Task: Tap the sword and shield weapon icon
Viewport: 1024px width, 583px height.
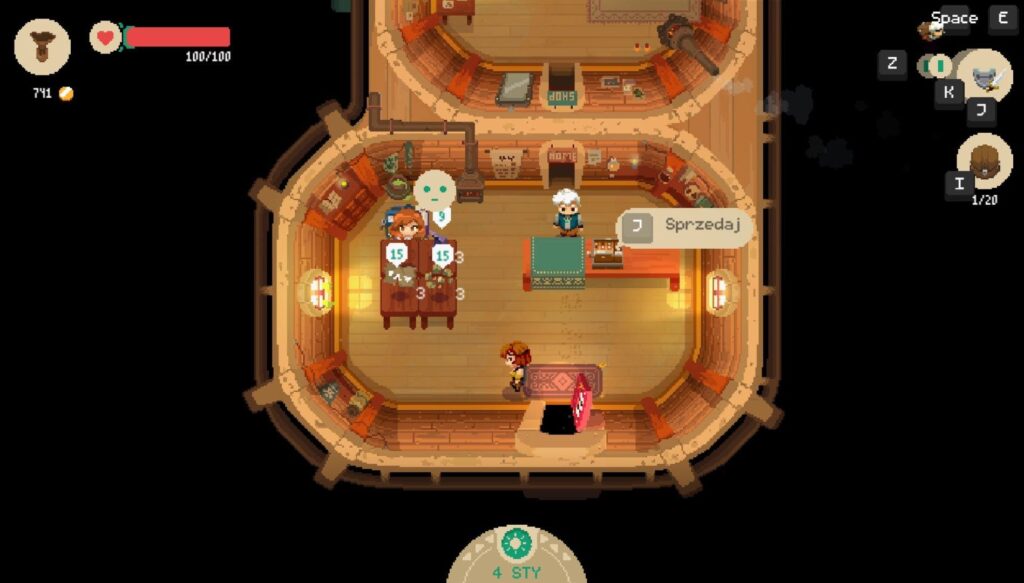Action: [986, 77]
